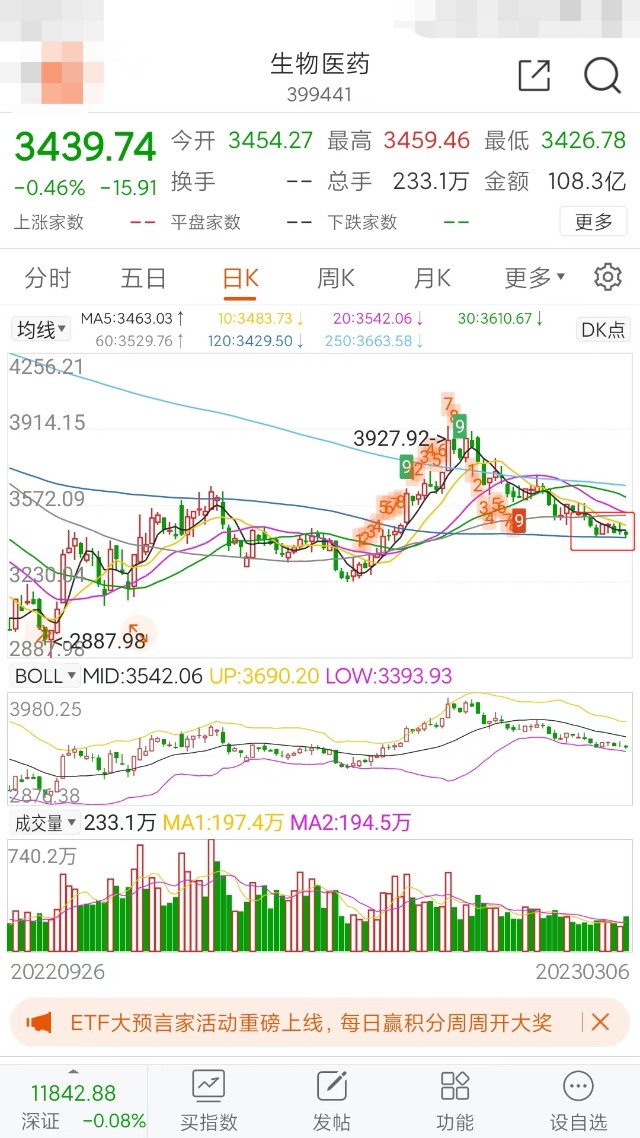Switch to the 周K tab

click(336, 278)
